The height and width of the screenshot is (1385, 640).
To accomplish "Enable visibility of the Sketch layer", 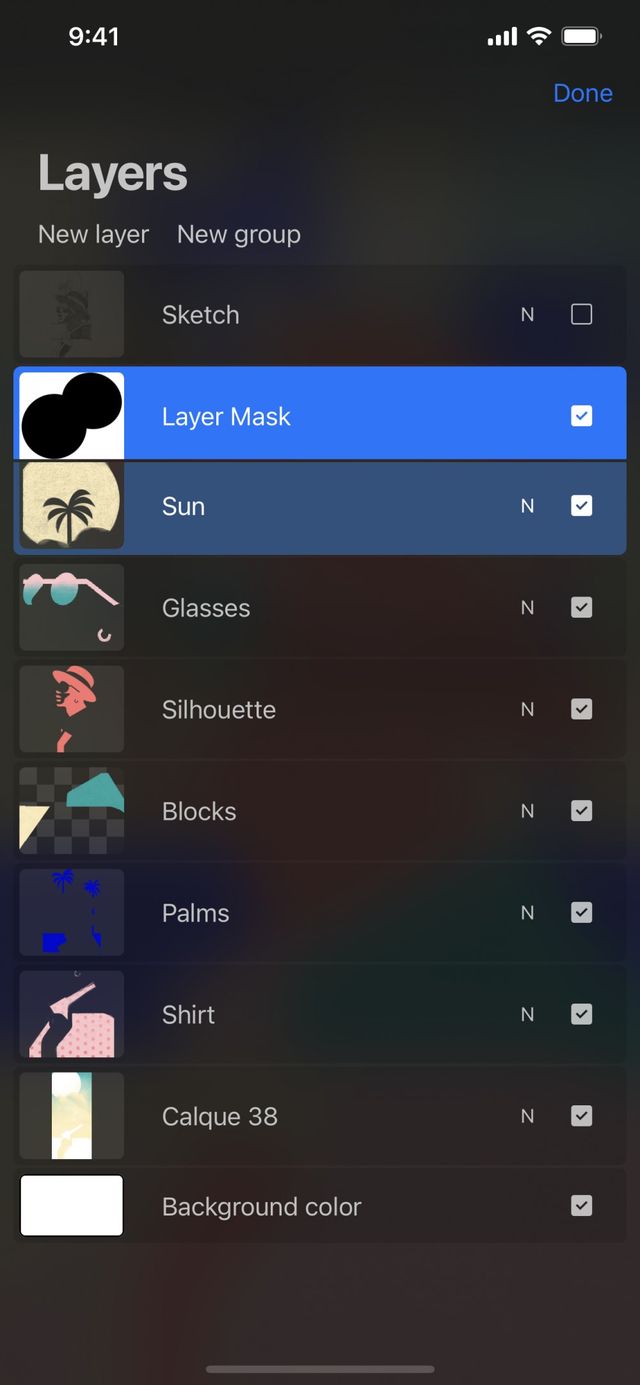I will [x=581, y=314].
